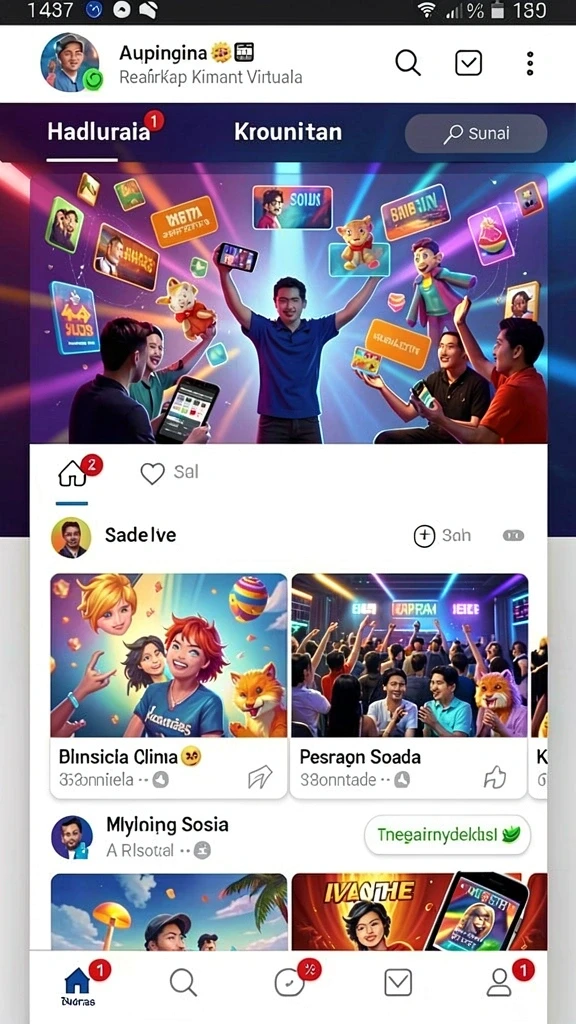Tap the checkbox icon in the top bar
This screenshot has width=576, height=1024.
(x=468, y=63)
